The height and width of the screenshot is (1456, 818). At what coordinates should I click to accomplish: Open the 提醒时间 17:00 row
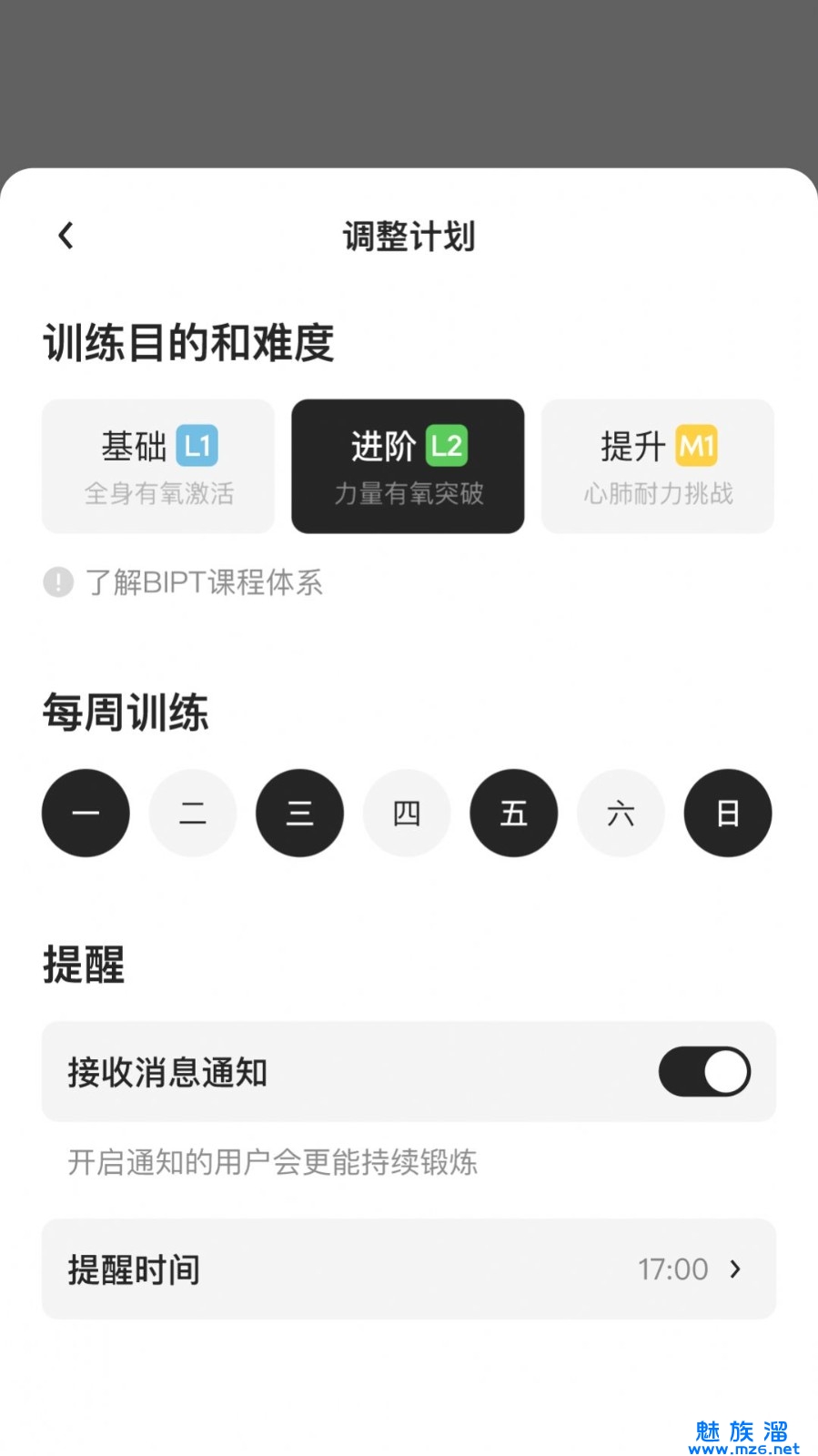point(409,1269)
